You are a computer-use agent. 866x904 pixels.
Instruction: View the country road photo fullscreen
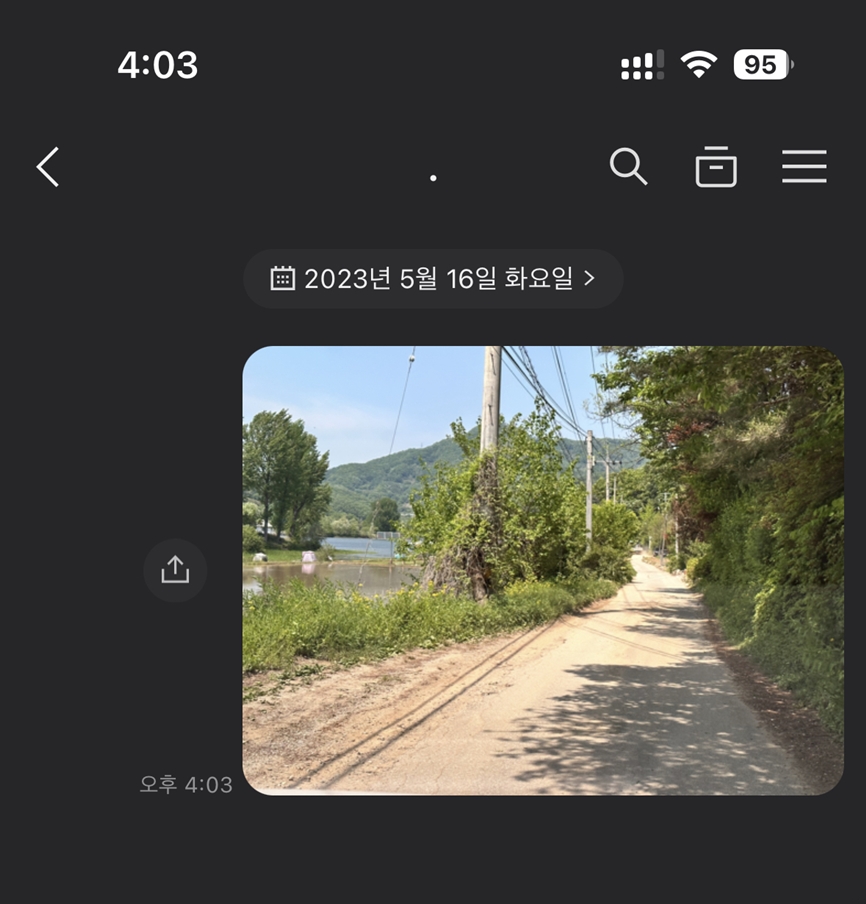click(x=543, y=570)
